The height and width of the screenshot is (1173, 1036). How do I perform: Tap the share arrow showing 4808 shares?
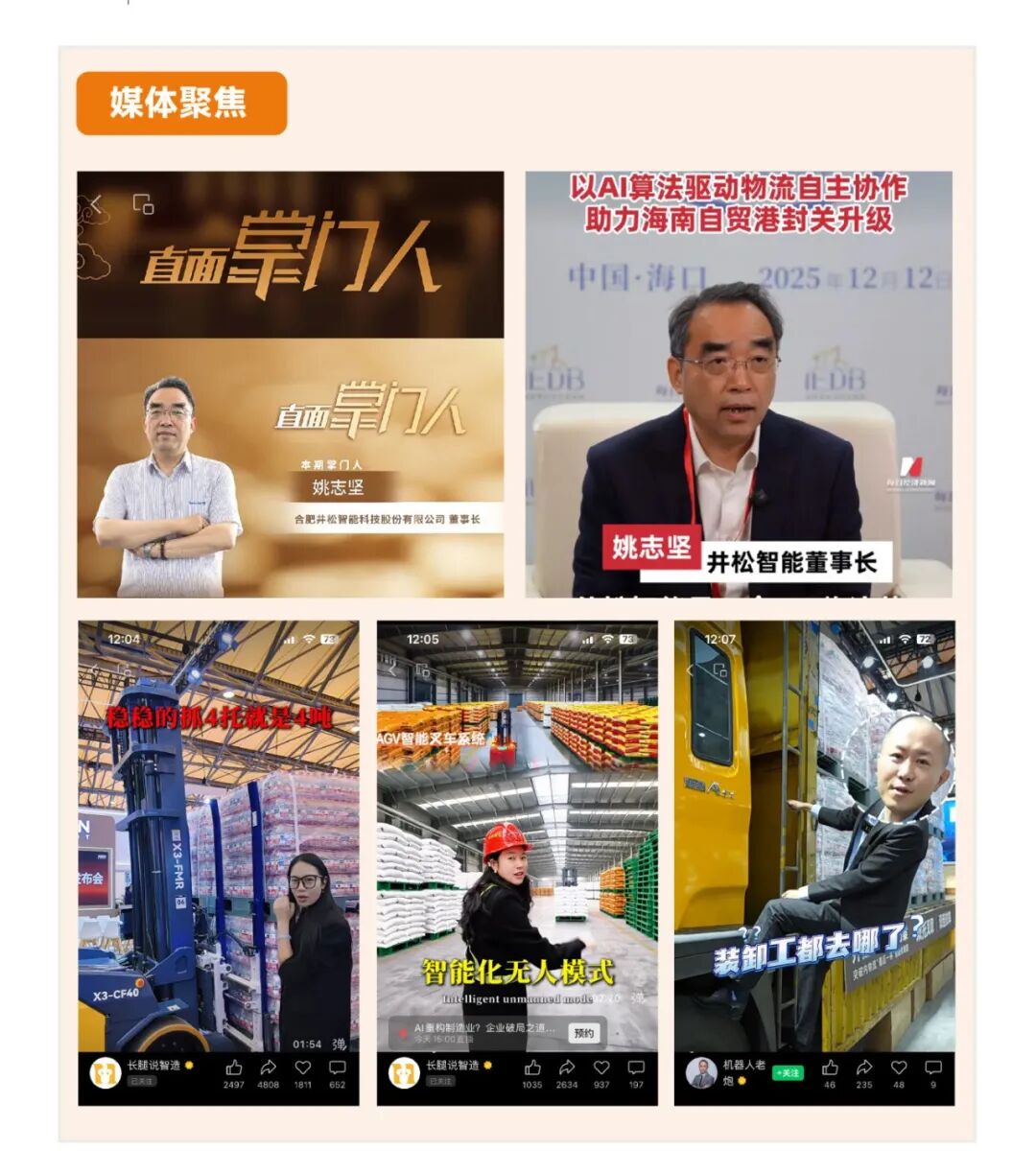(269, 1067)
